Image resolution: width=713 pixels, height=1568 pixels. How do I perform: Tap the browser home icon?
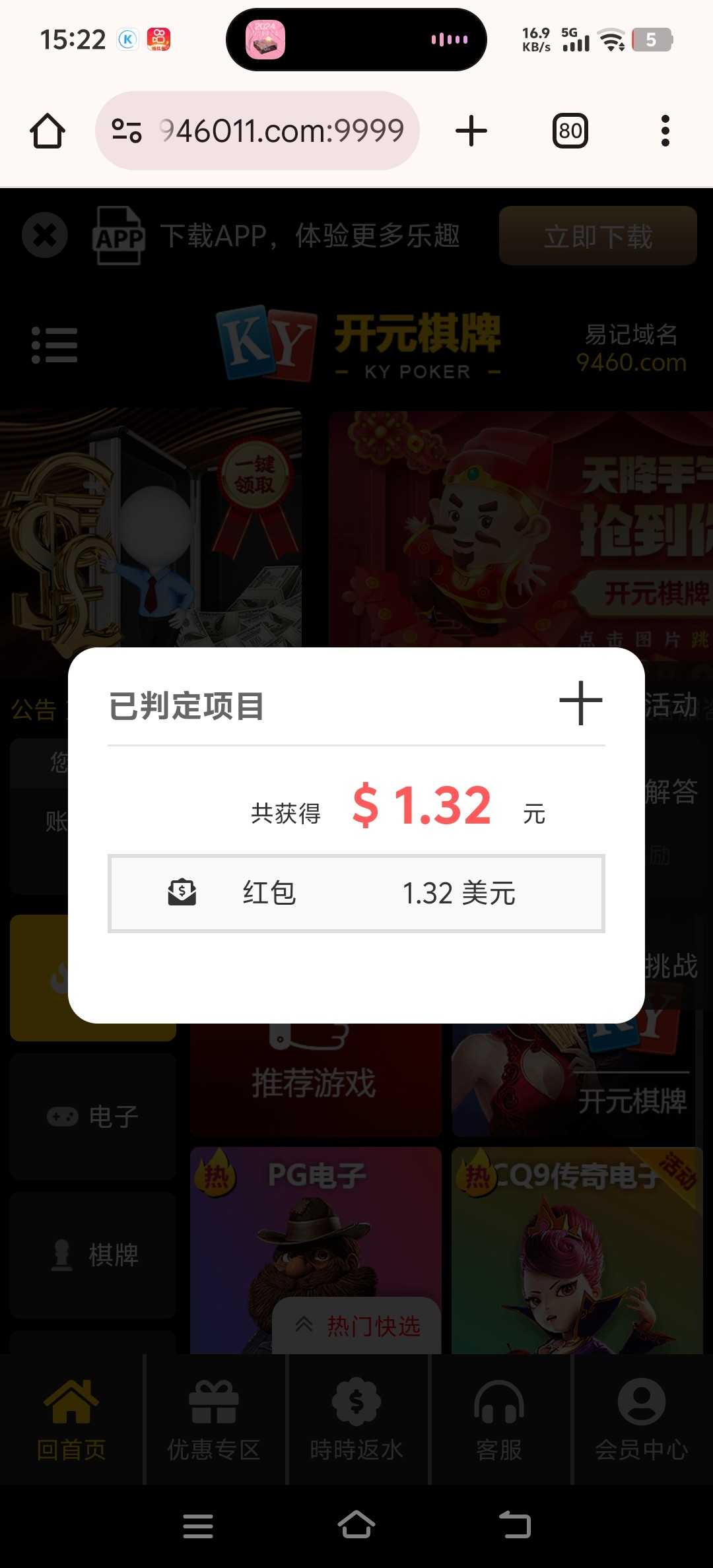coord(48,131)
